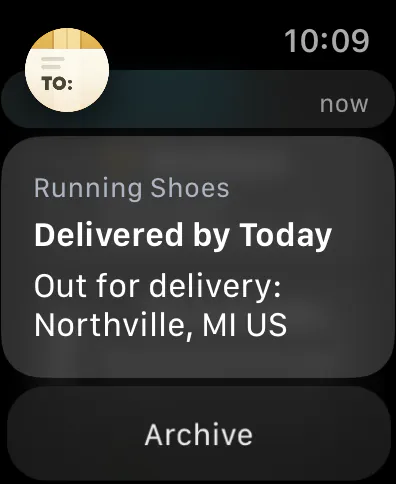
Task: Archive the Running Shoes delivery
Action: [199, 434]
